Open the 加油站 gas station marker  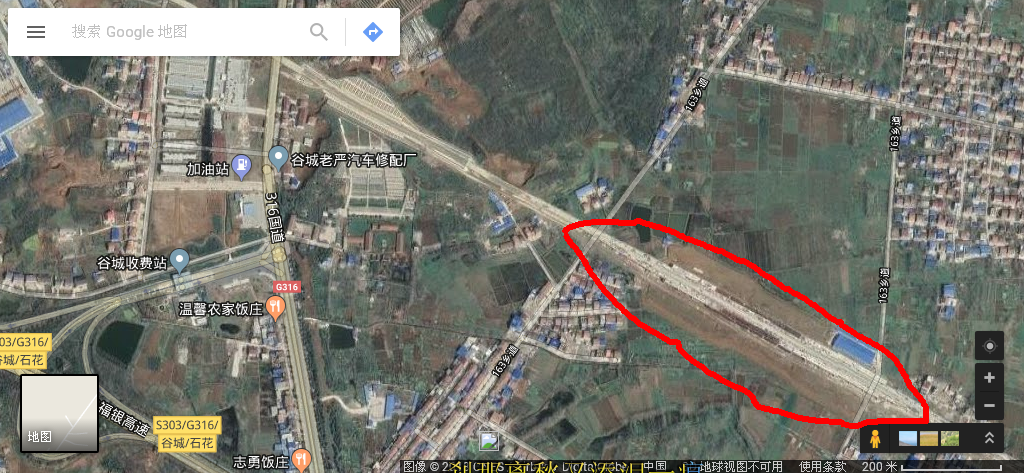(x=241, y=165)
